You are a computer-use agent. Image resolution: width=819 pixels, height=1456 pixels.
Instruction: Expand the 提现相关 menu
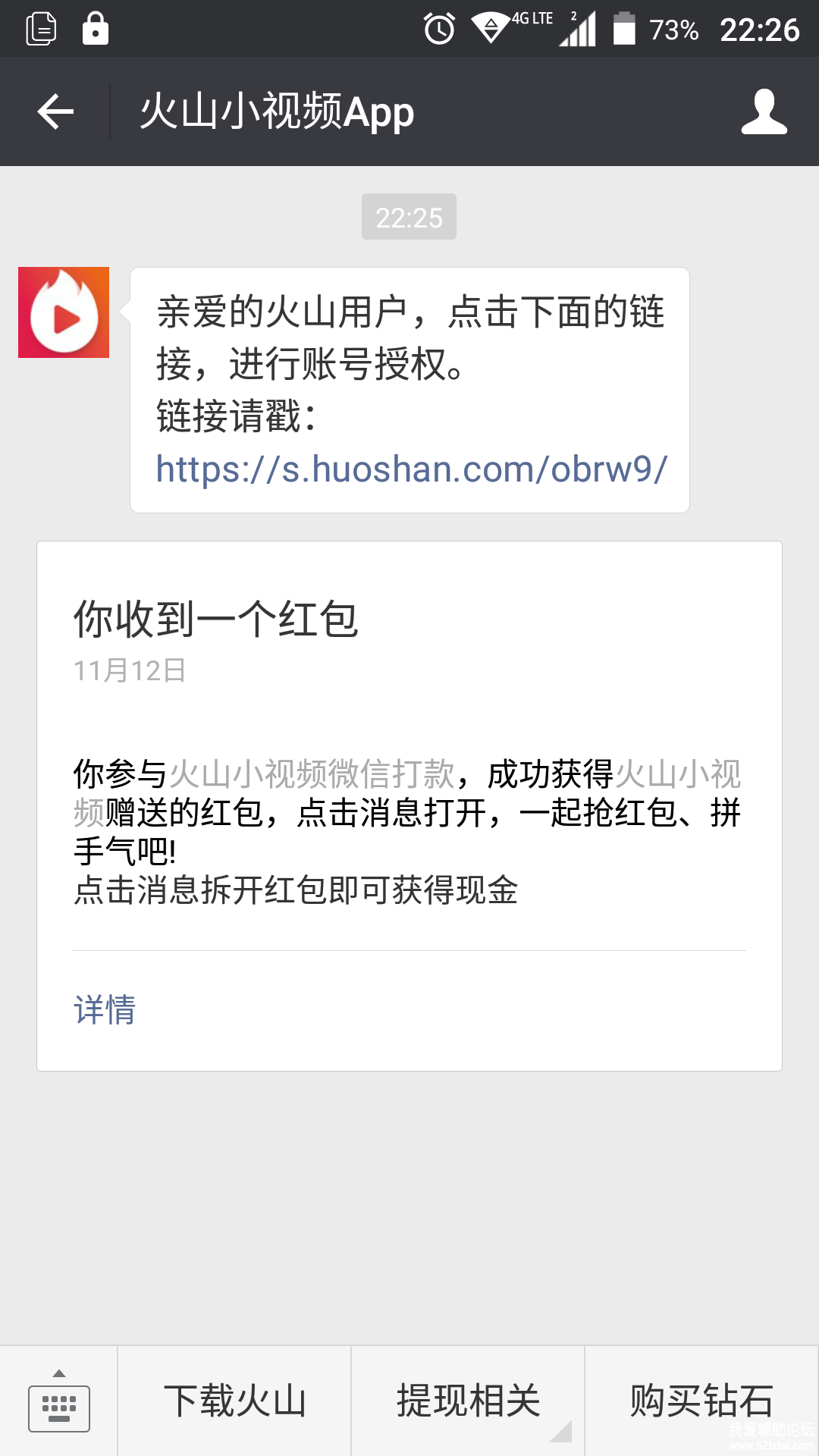tap(468, 1401)
